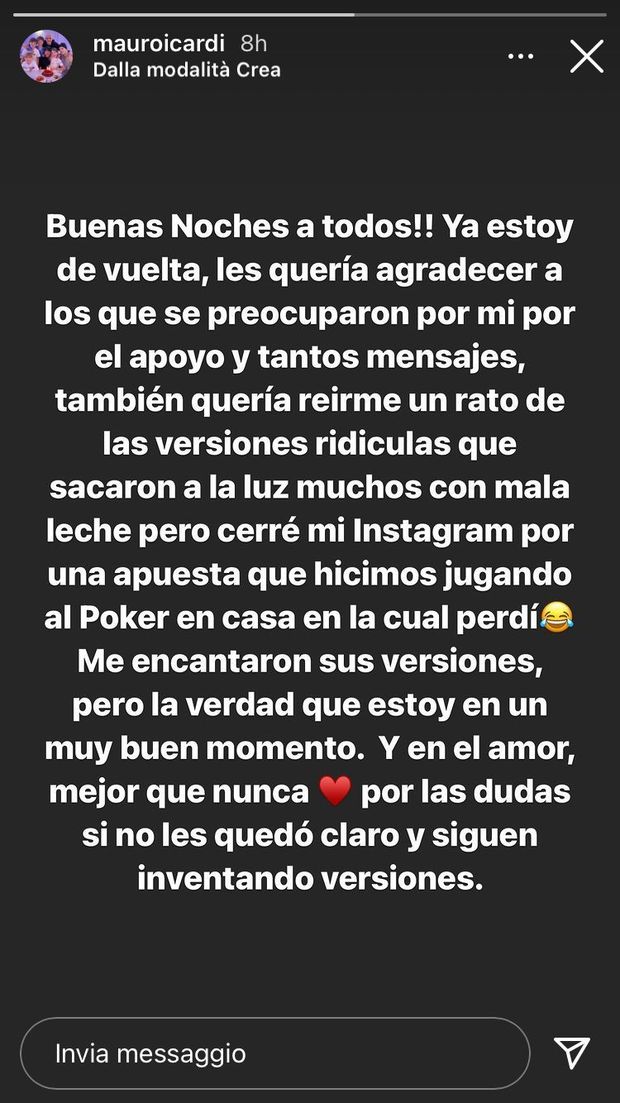Open mauroicardi's profile picture
The width and height of the screenshot is (620, 1103).
[46, 56]
